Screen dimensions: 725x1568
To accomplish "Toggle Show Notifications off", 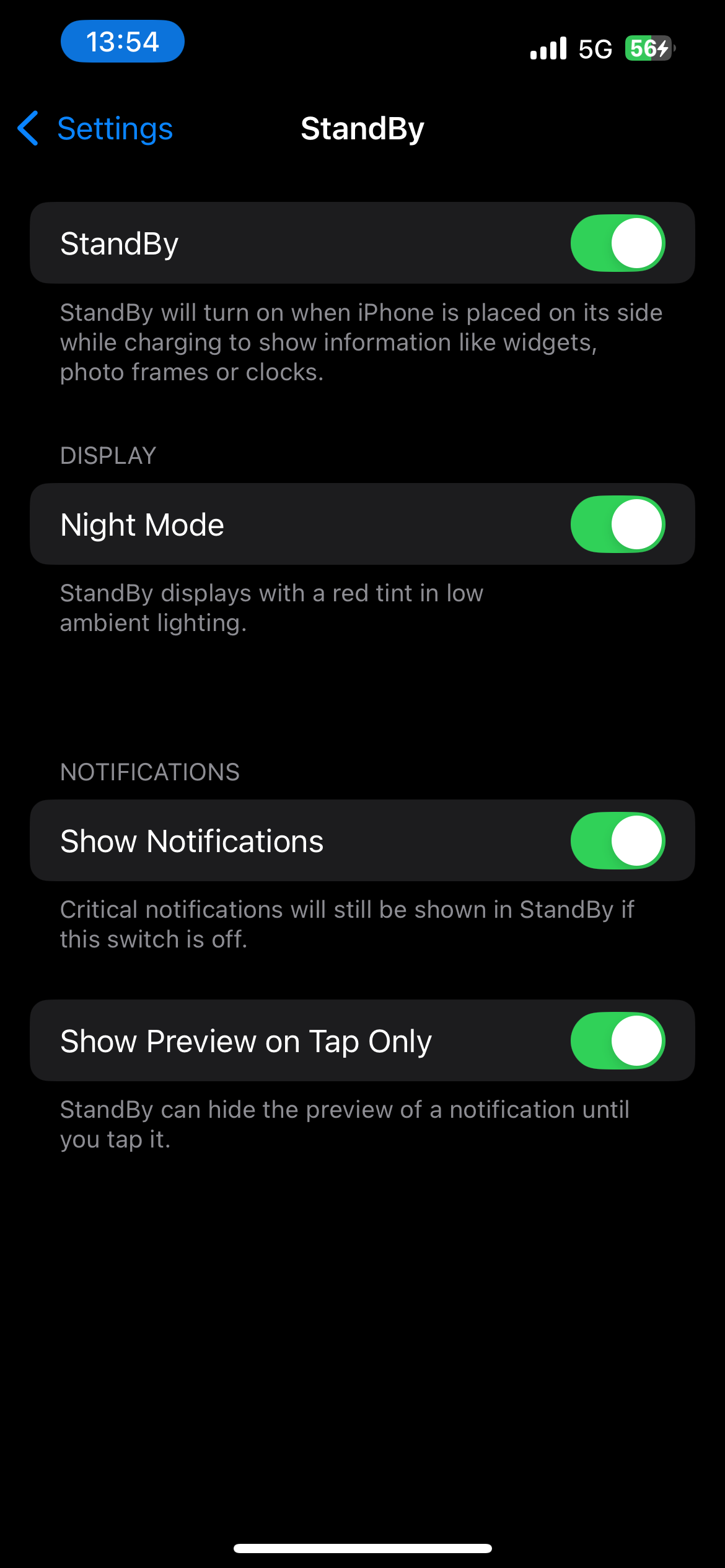I will pos(618,840).
